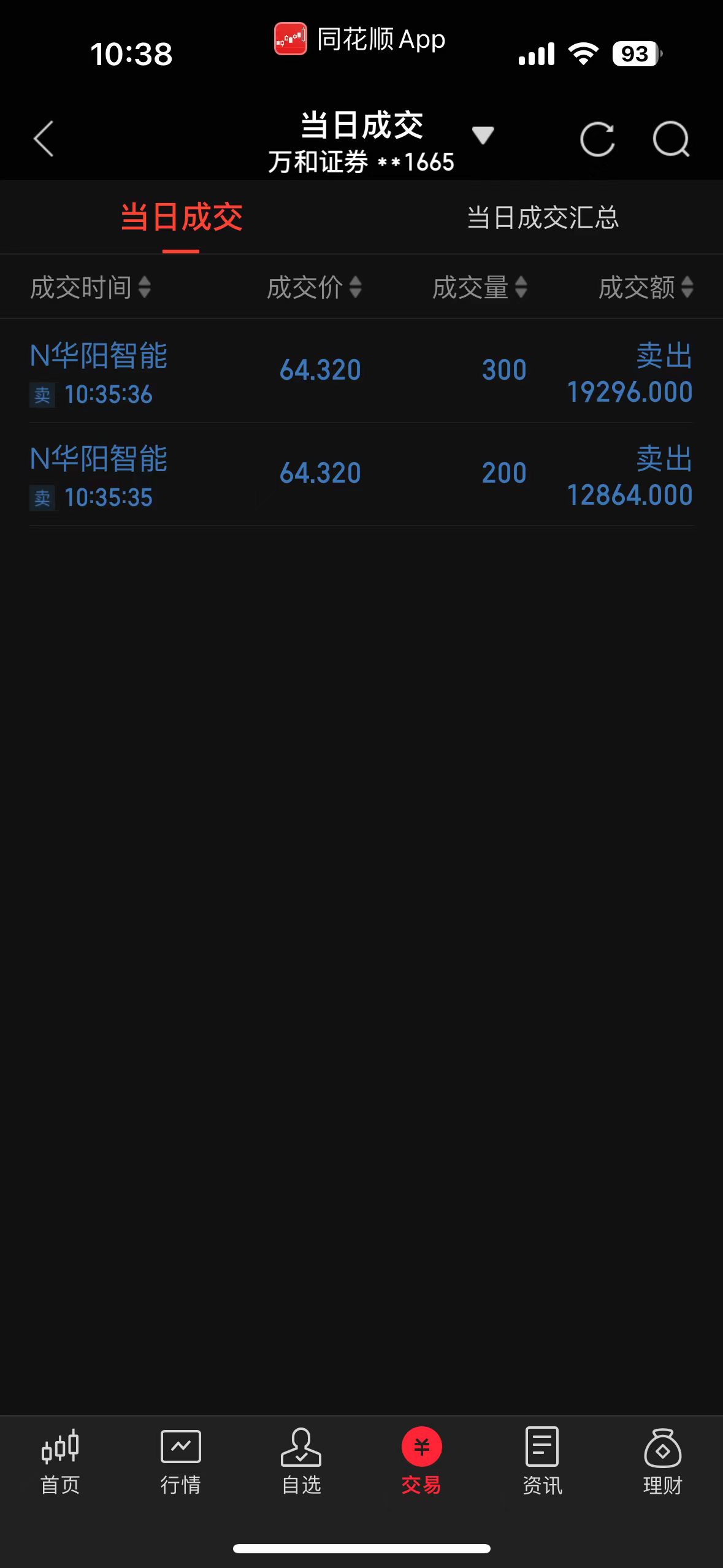723x1568 pixels.
Task: Refresh today's transactions
Action: point(597,139)
